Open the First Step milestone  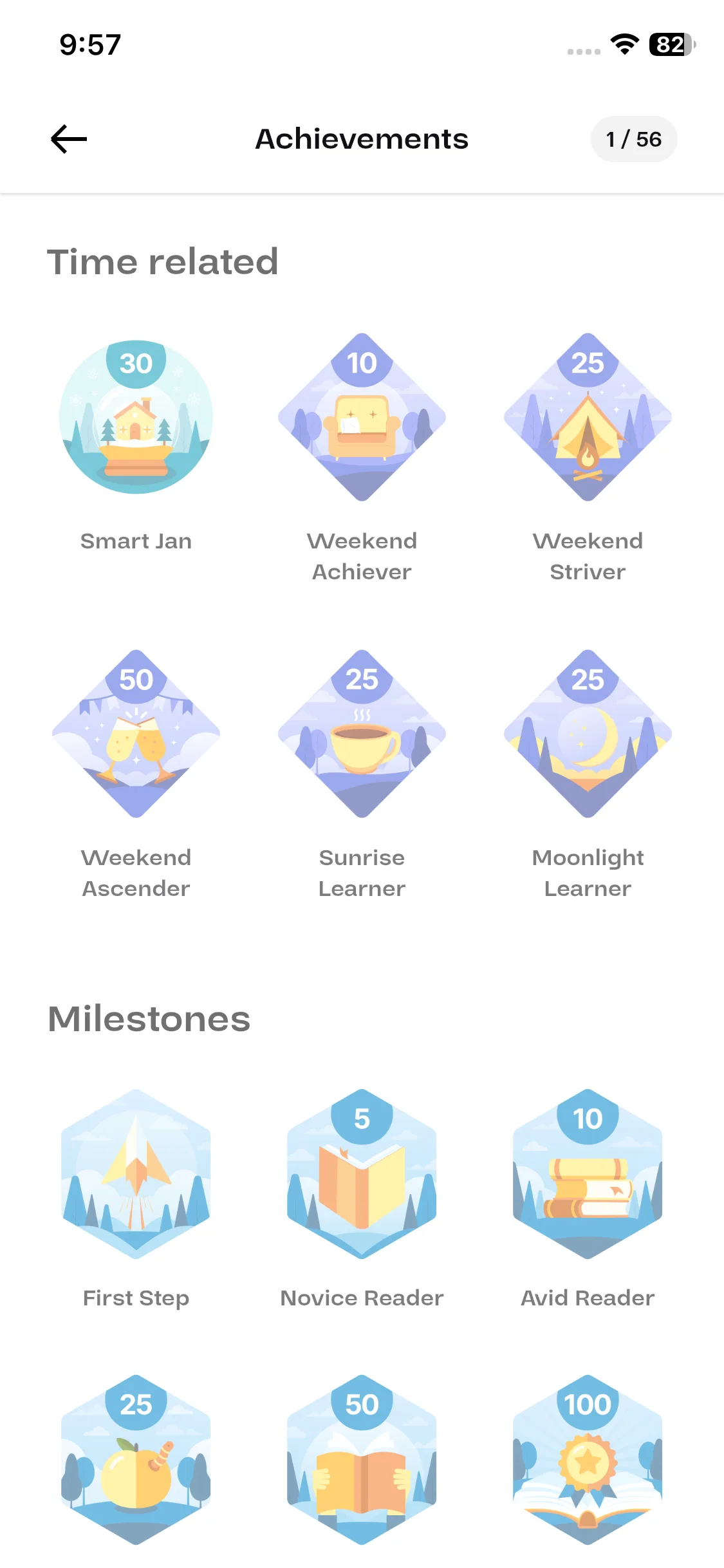click(136, 1174)
